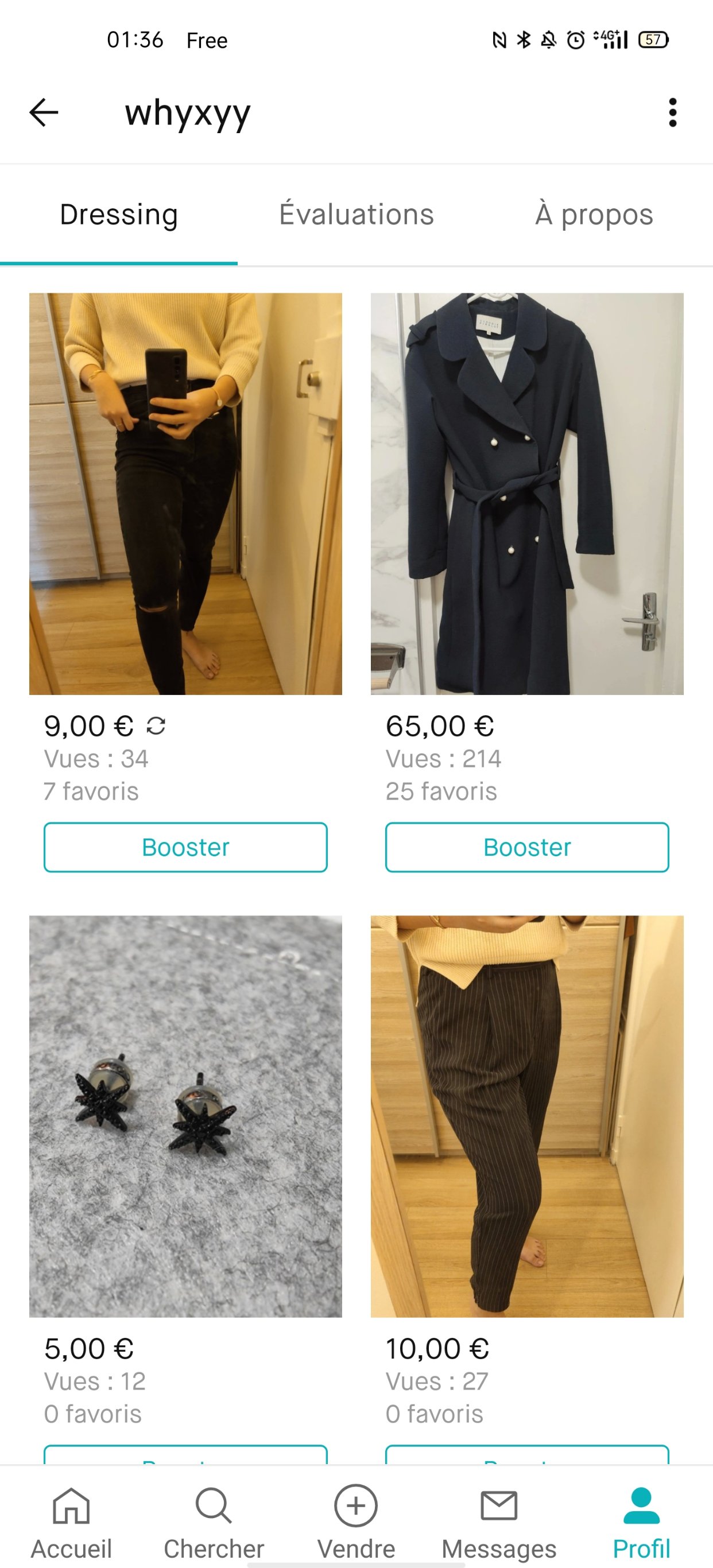This screenshot has height=1568, width=713.
Task: Open the 65,00 € navy coat listing
Action: tap(528, 494)
